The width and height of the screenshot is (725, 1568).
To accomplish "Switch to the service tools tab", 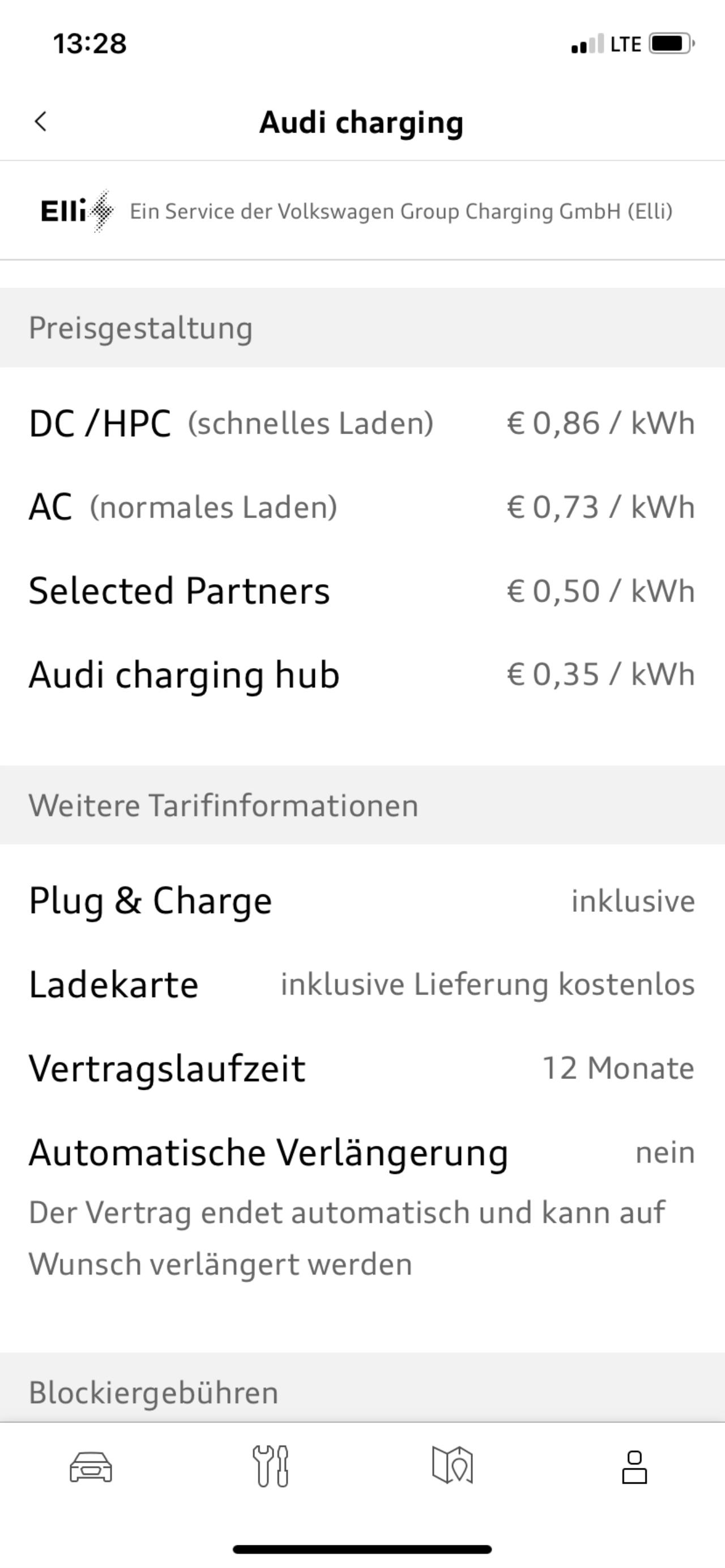I will (271, 1466).
